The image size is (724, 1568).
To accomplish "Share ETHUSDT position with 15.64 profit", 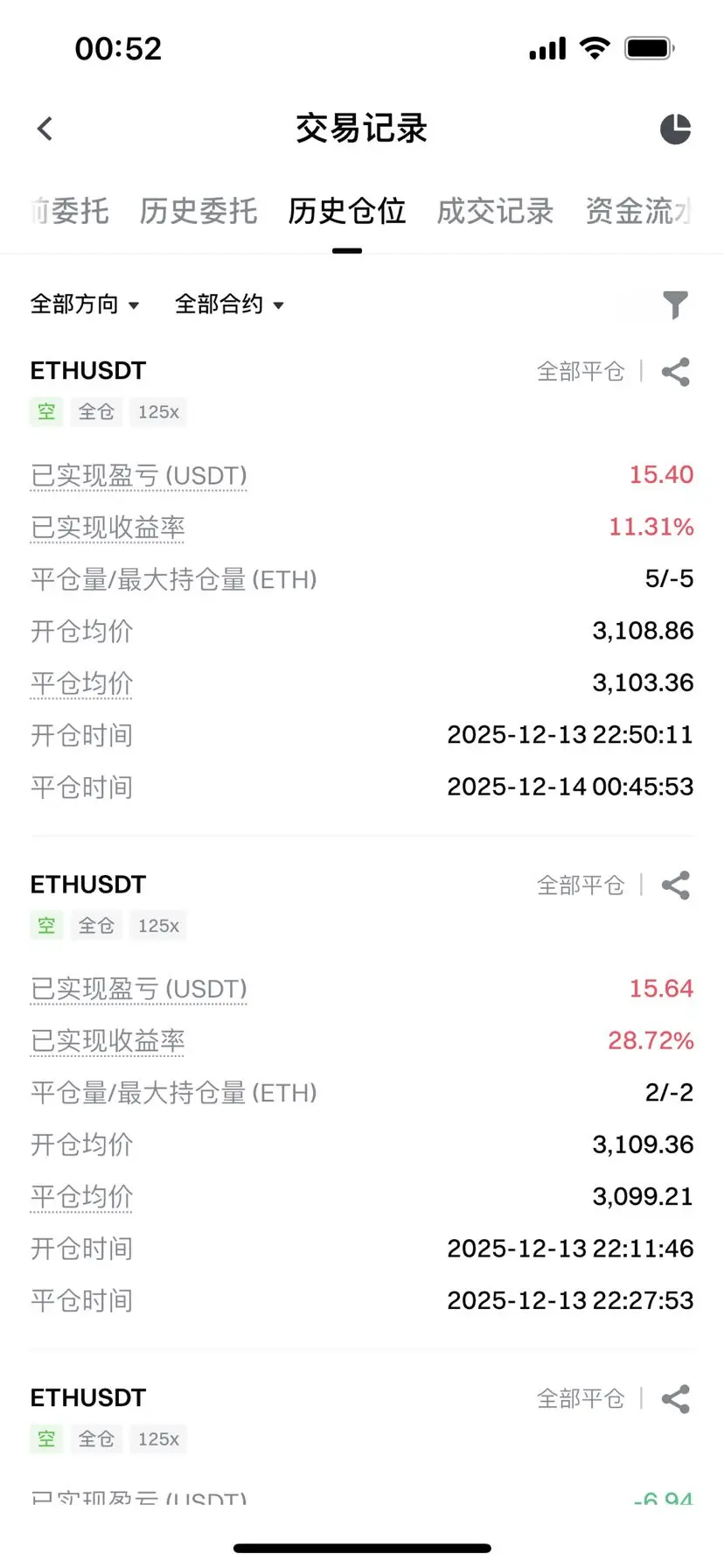I will 675,885.
